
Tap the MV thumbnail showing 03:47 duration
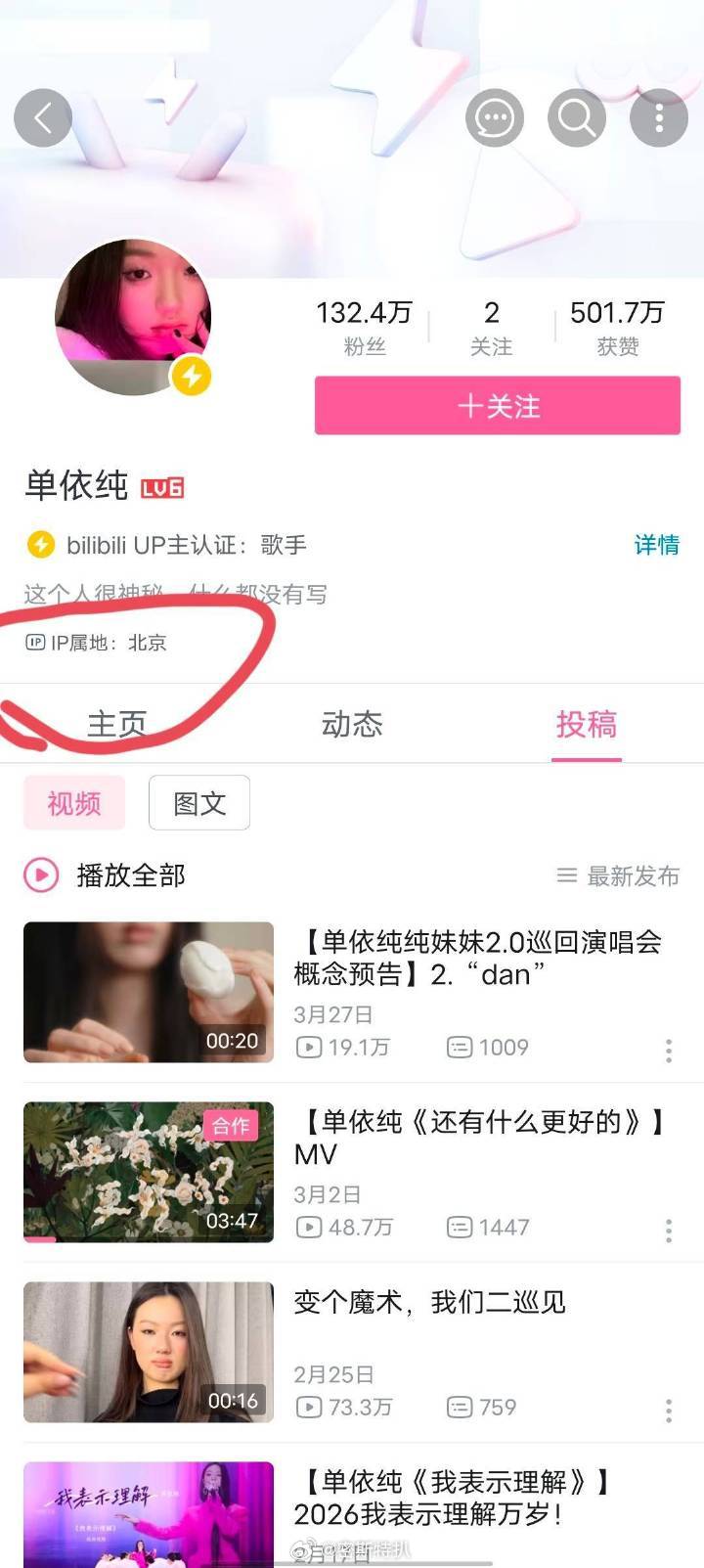(x=148, y=1172)
